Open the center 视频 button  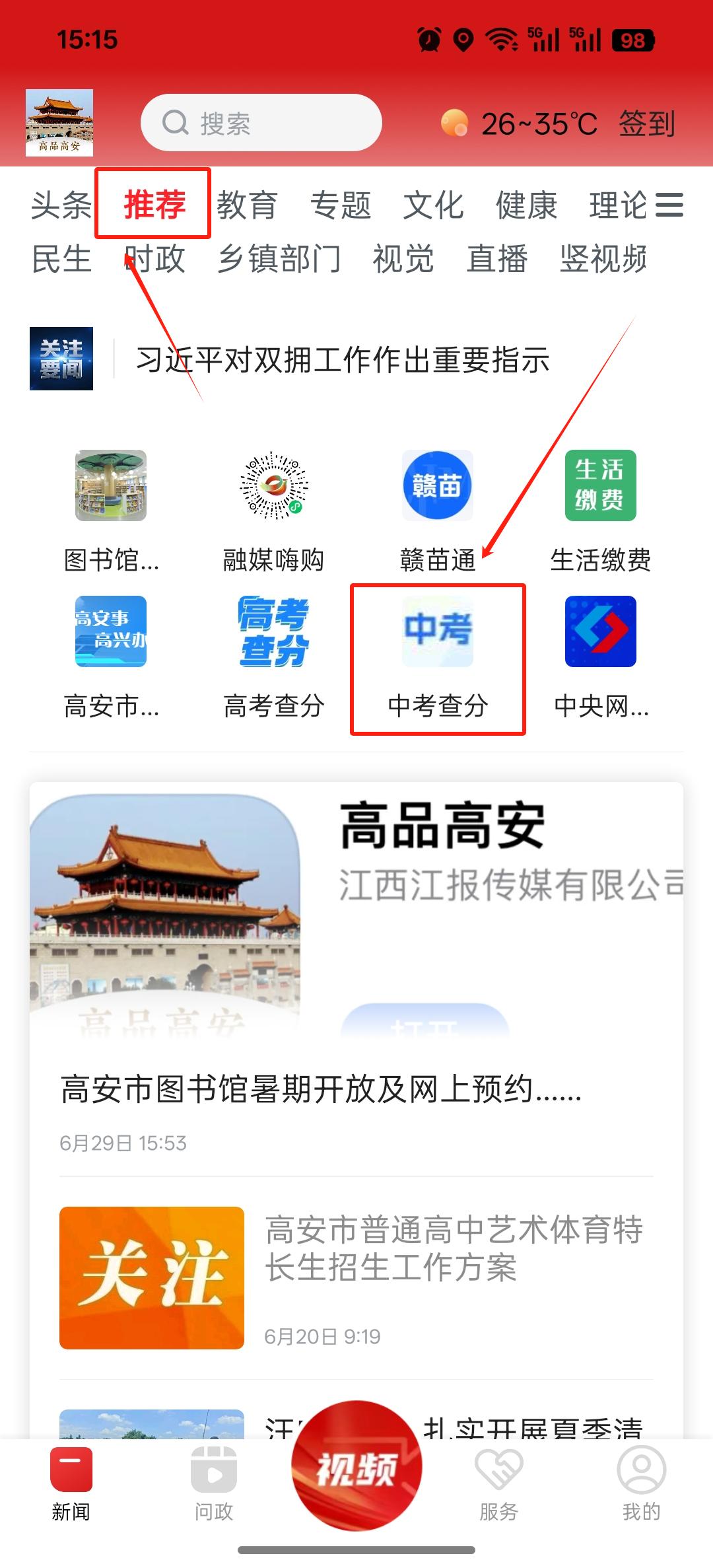(x=356, y=1469)
